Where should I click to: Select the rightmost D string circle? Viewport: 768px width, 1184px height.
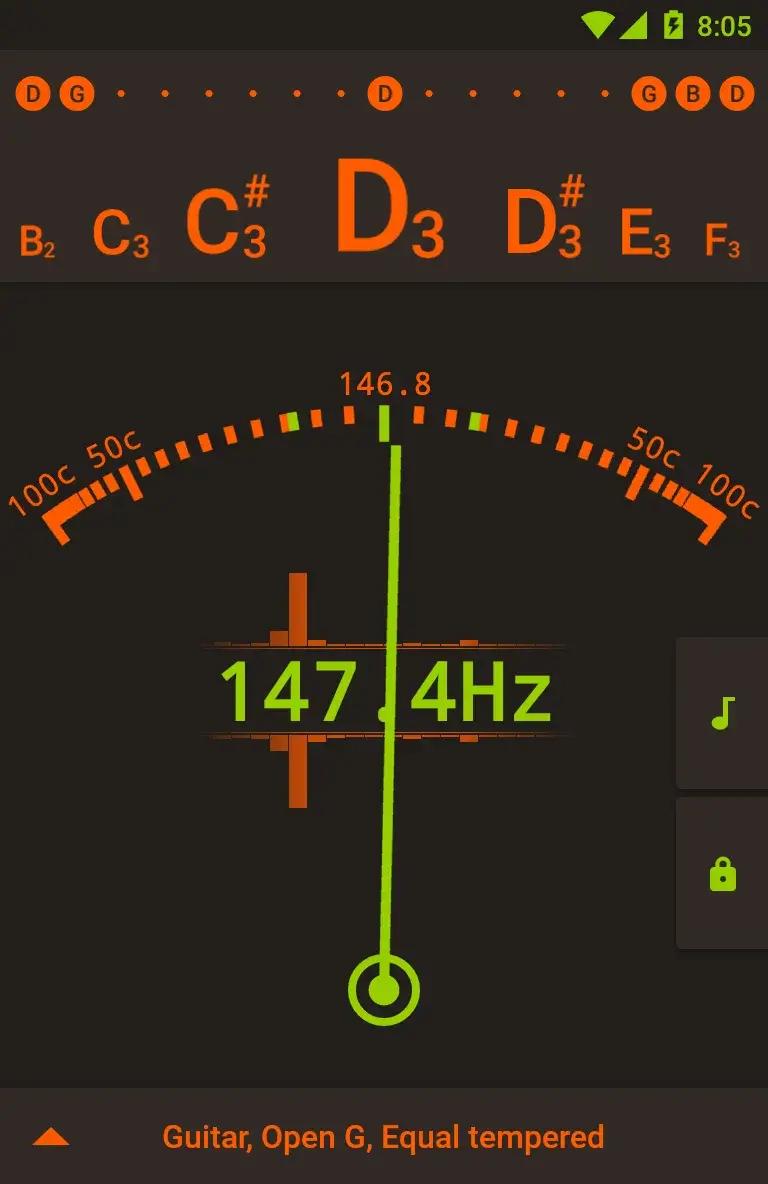[735, 93]
